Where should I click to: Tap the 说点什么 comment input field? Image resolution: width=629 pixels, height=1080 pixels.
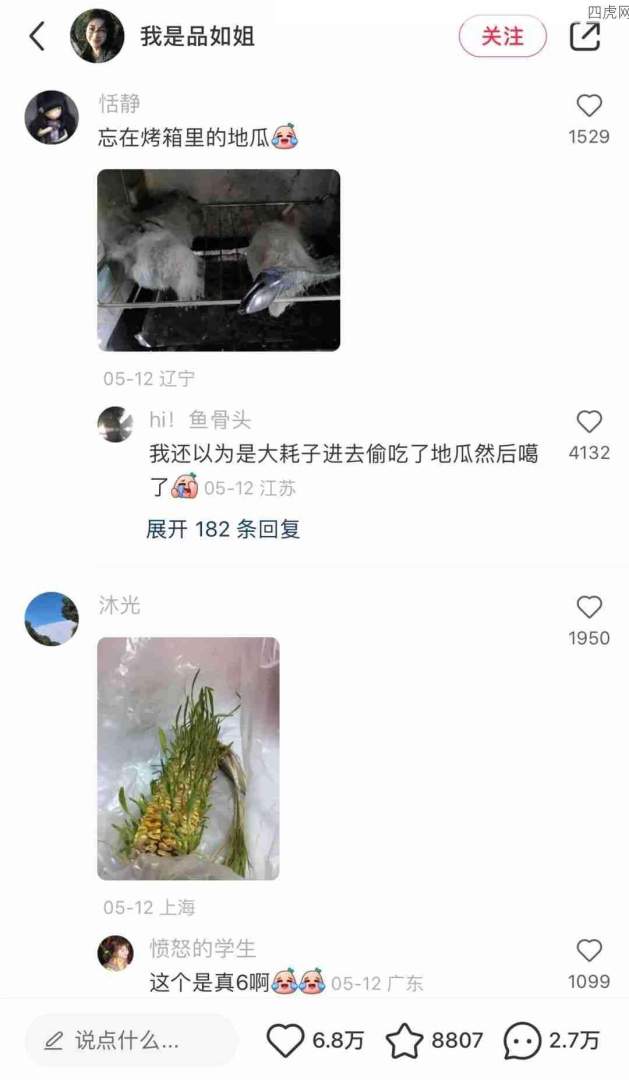point(130,1040)
